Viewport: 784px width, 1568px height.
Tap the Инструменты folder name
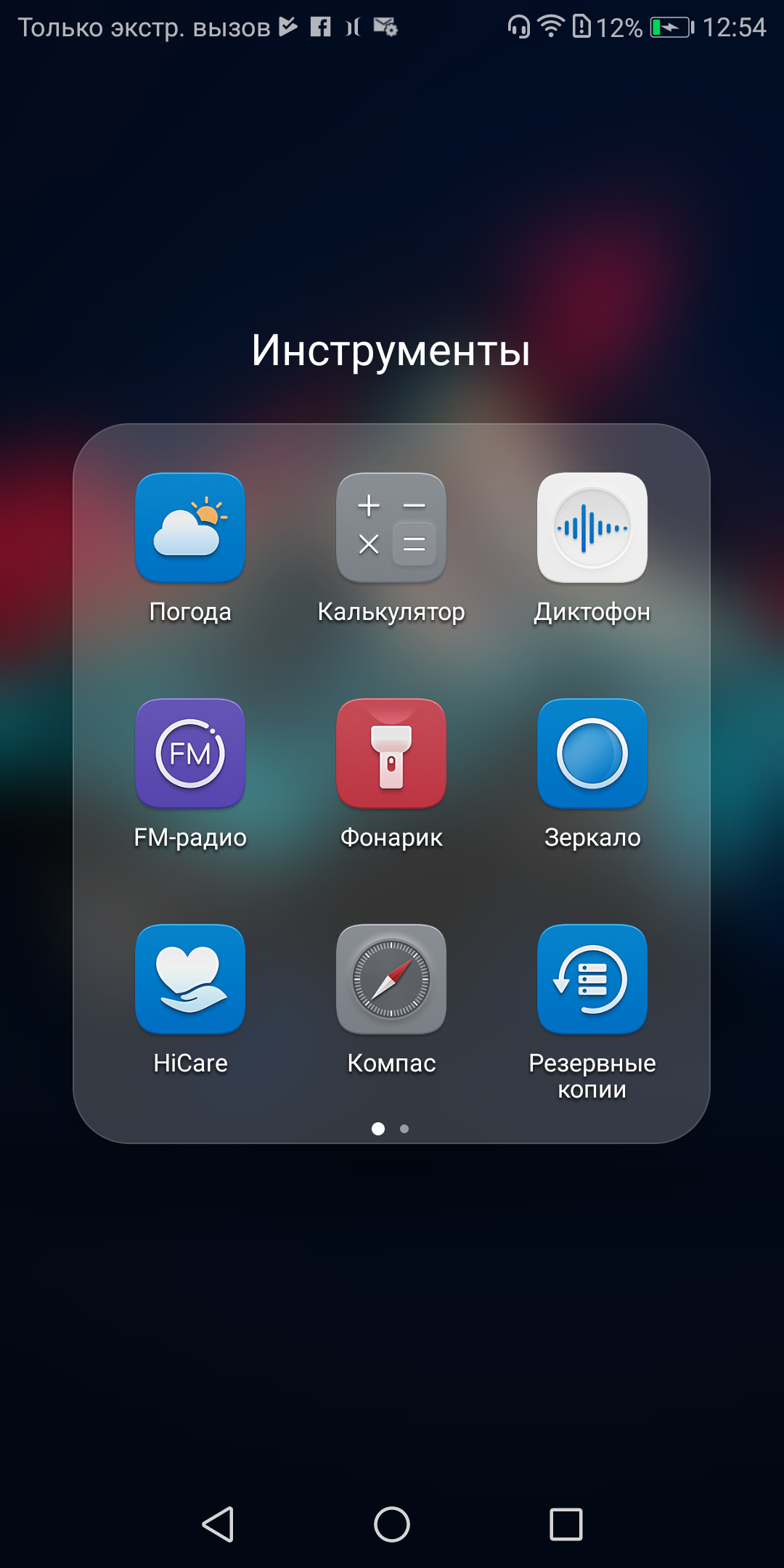pos(391,350)
